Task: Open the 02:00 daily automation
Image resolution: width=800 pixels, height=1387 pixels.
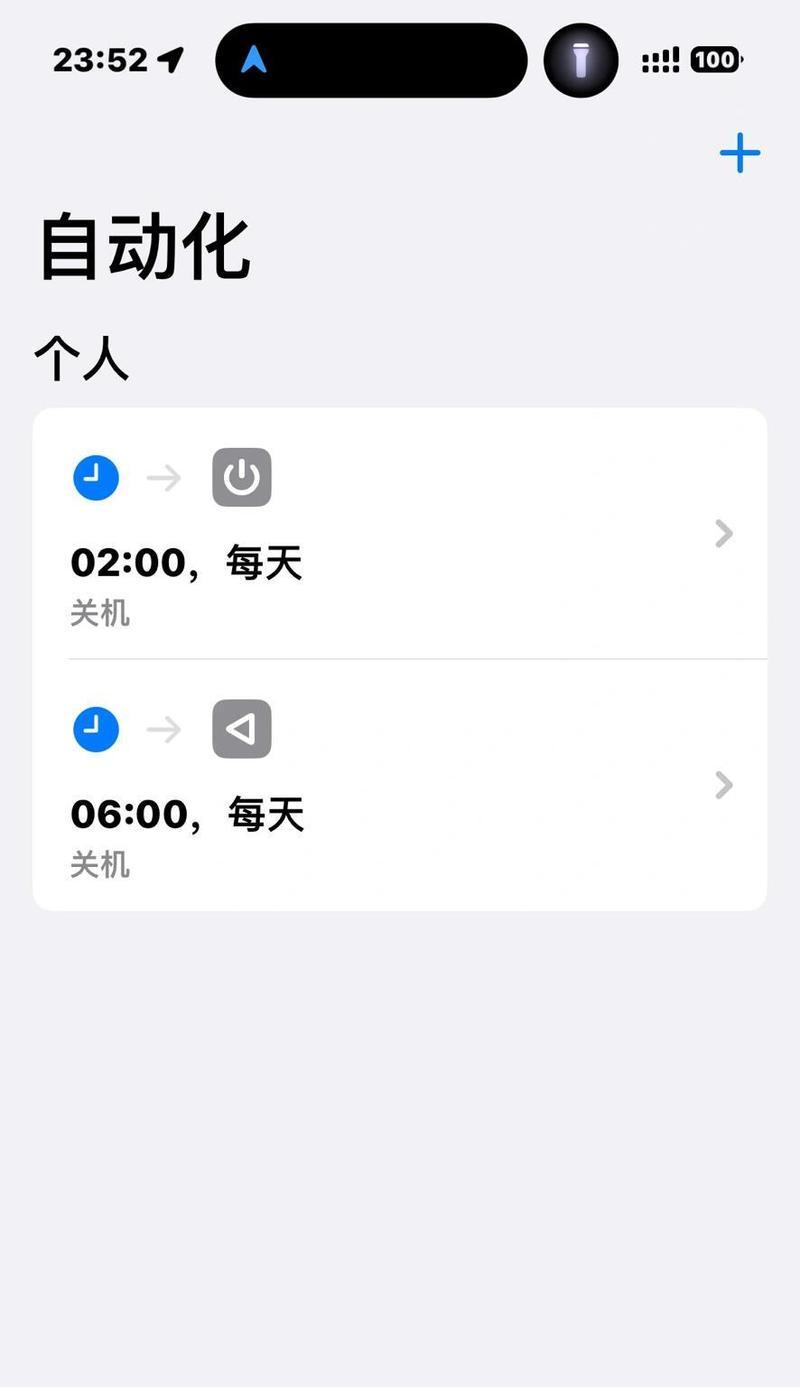Action: point(400,533)
